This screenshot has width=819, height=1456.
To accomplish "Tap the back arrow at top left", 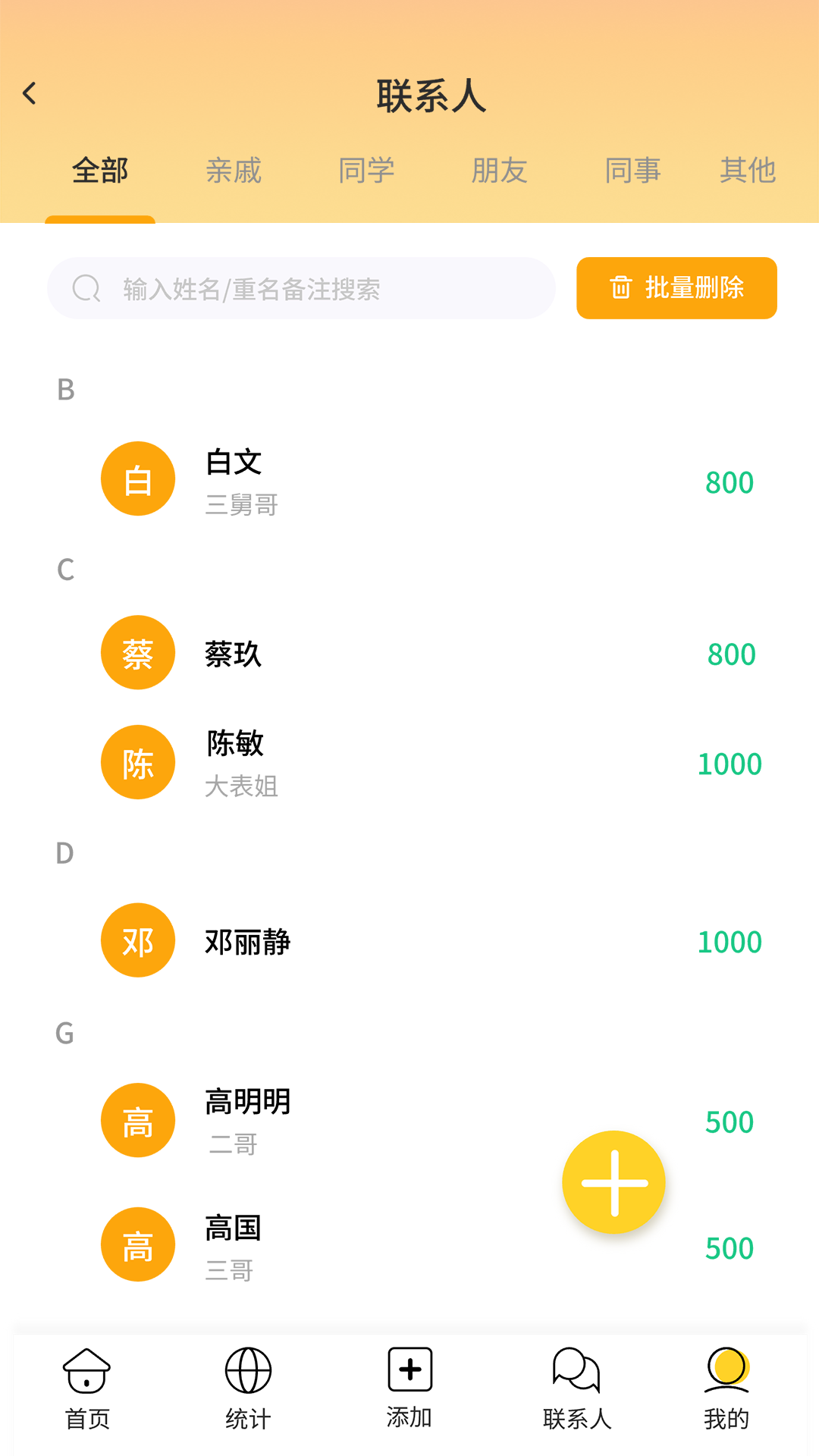I will pyautogui.click(x=30, y=93).
